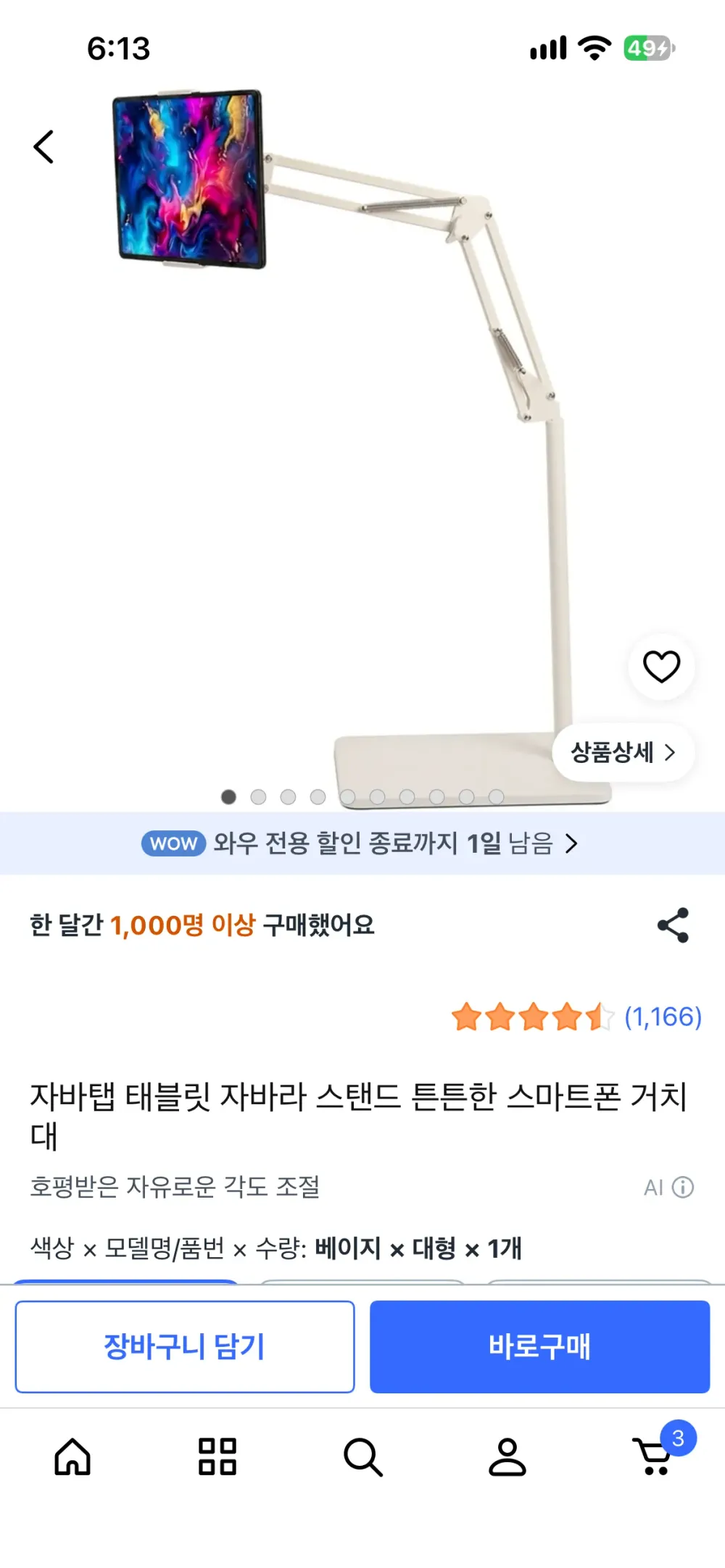Open the categories grid tab
Viewport: 725px width, 1568px height.
tap(217, 1456)
